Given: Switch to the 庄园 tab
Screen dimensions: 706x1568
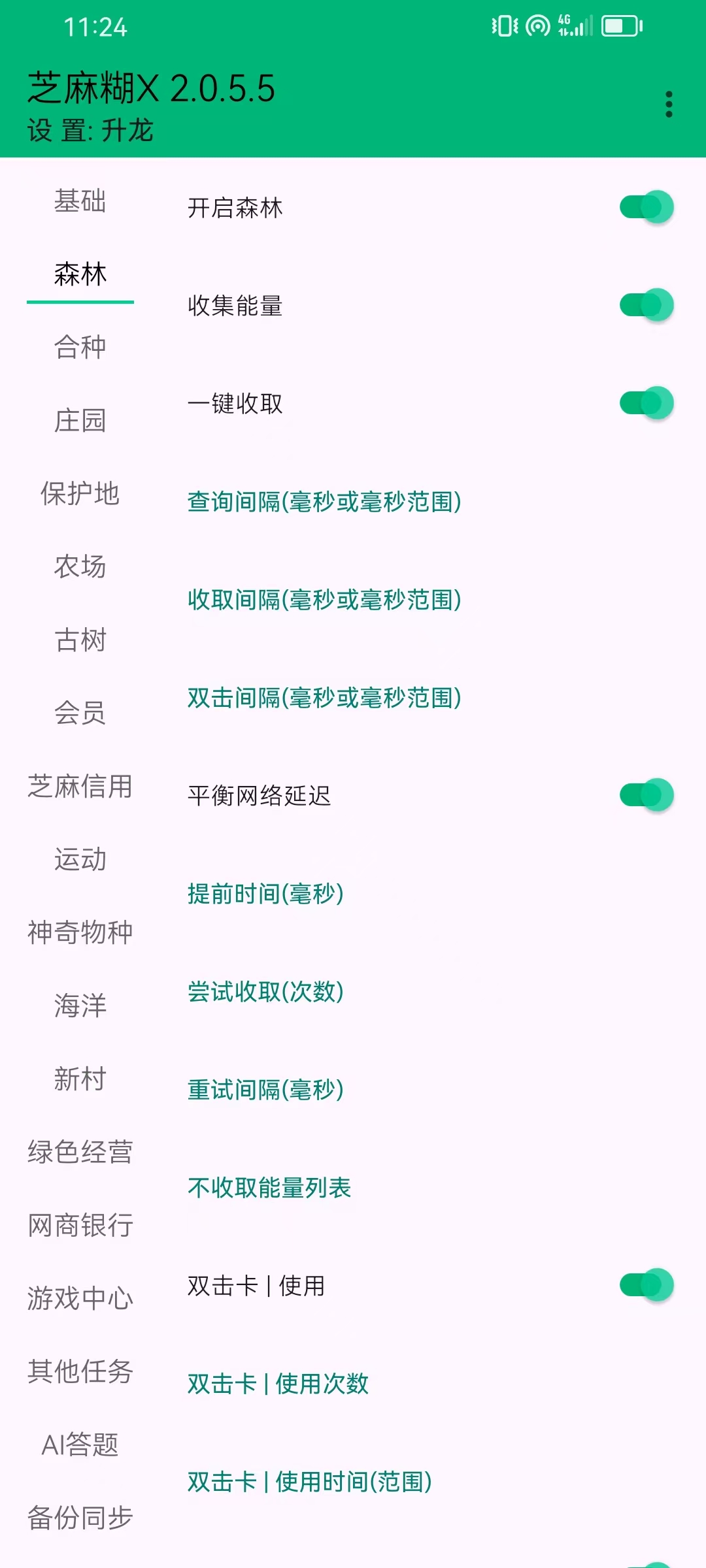Looking at the screenshot, I should pos(80,420).
